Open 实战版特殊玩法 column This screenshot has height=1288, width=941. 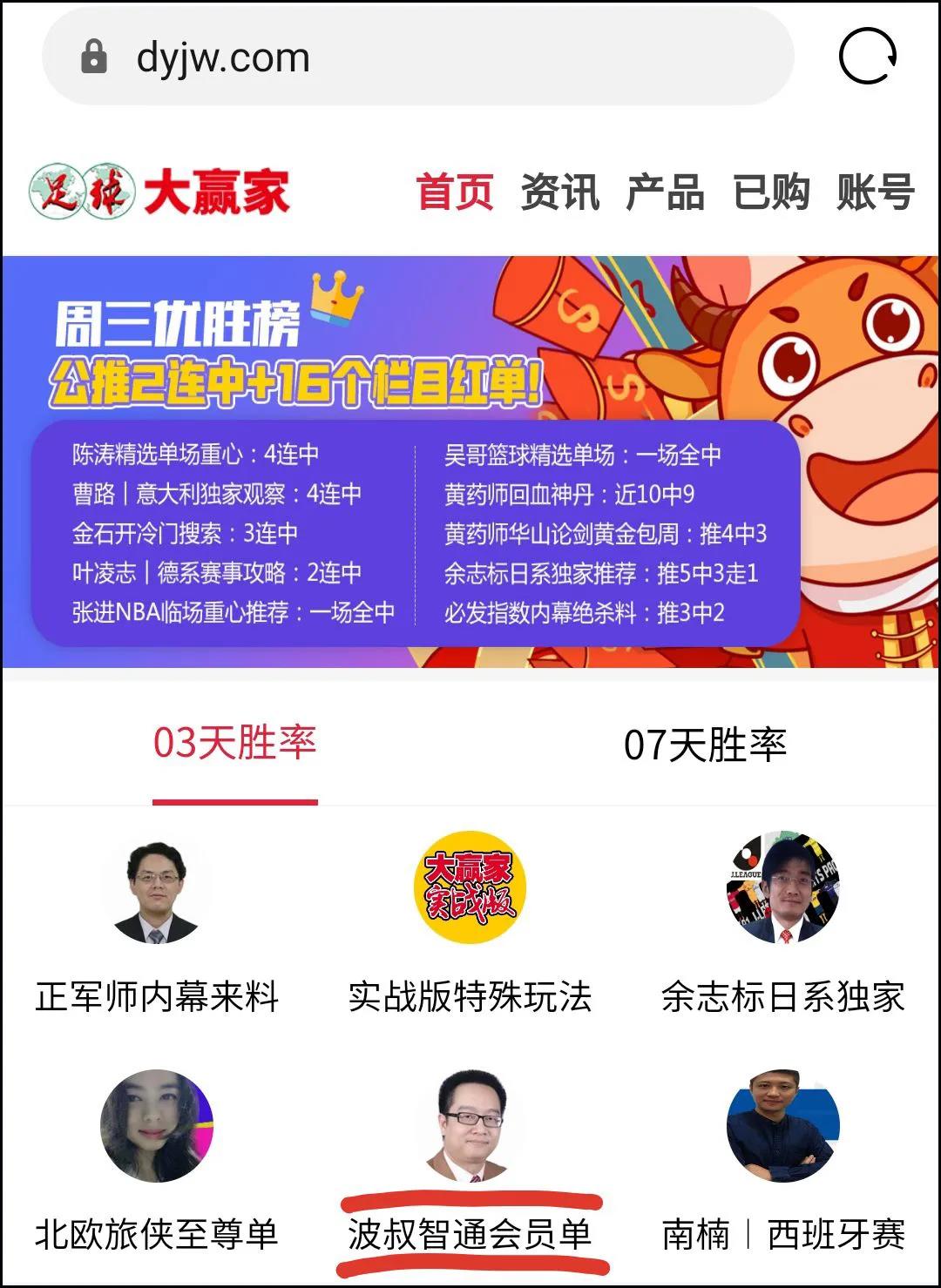click(470, 923)
